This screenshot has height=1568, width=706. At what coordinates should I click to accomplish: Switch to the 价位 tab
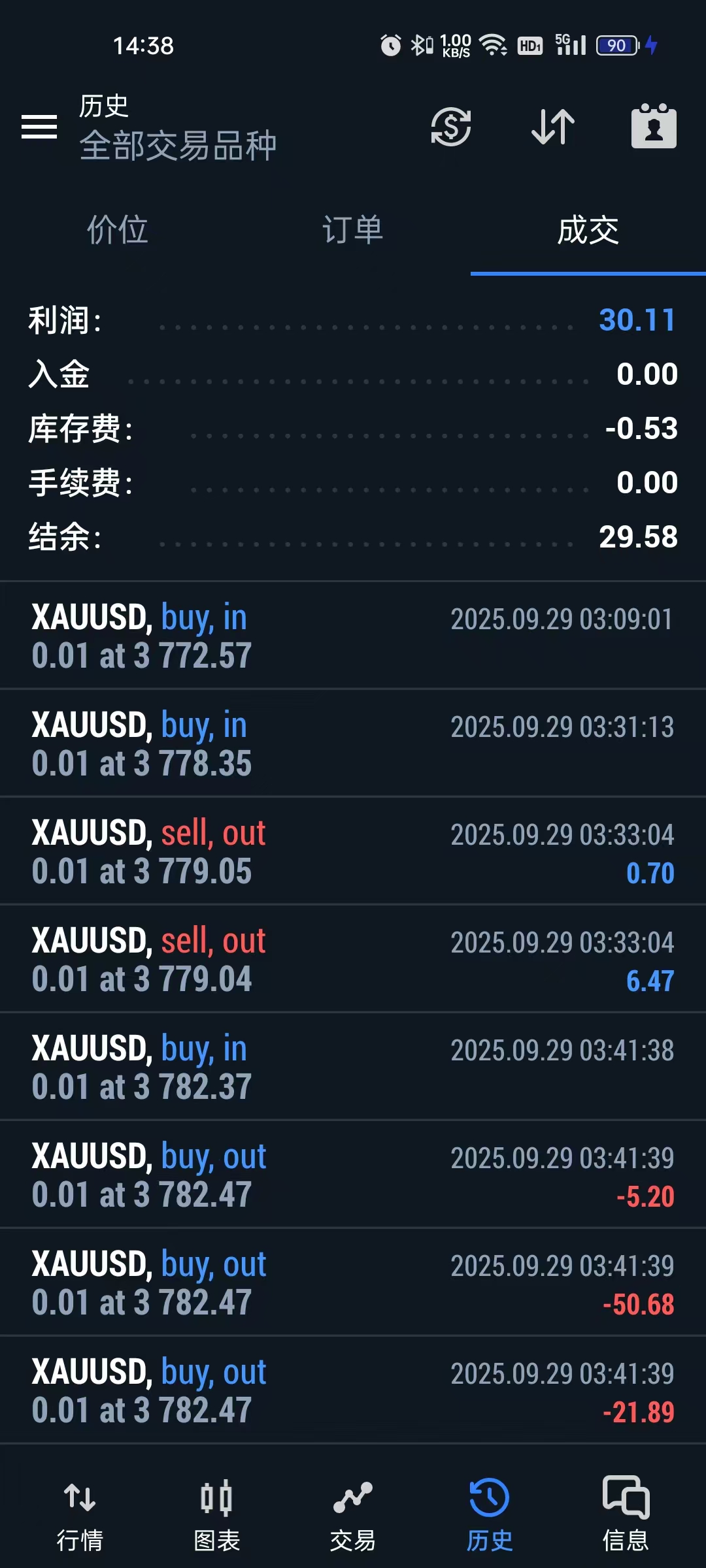(118, 230)
